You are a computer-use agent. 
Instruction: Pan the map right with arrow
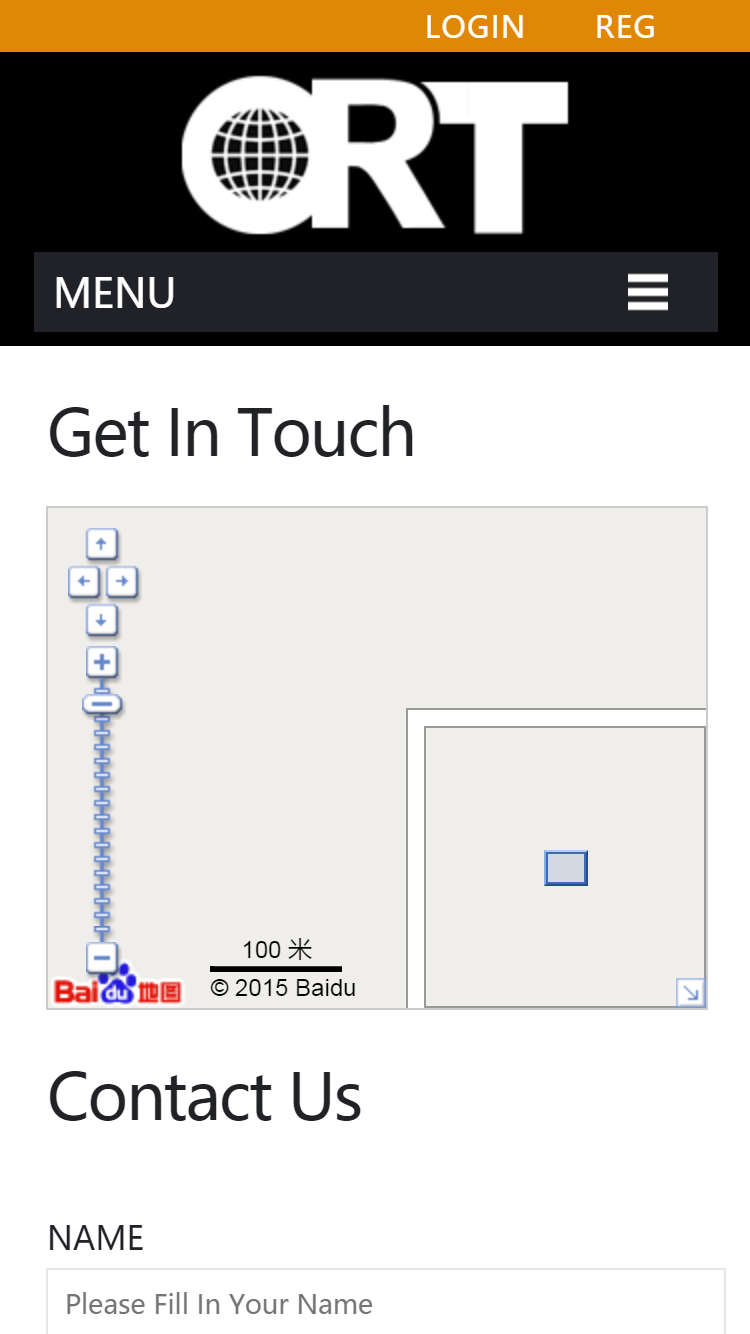[122, 581]
